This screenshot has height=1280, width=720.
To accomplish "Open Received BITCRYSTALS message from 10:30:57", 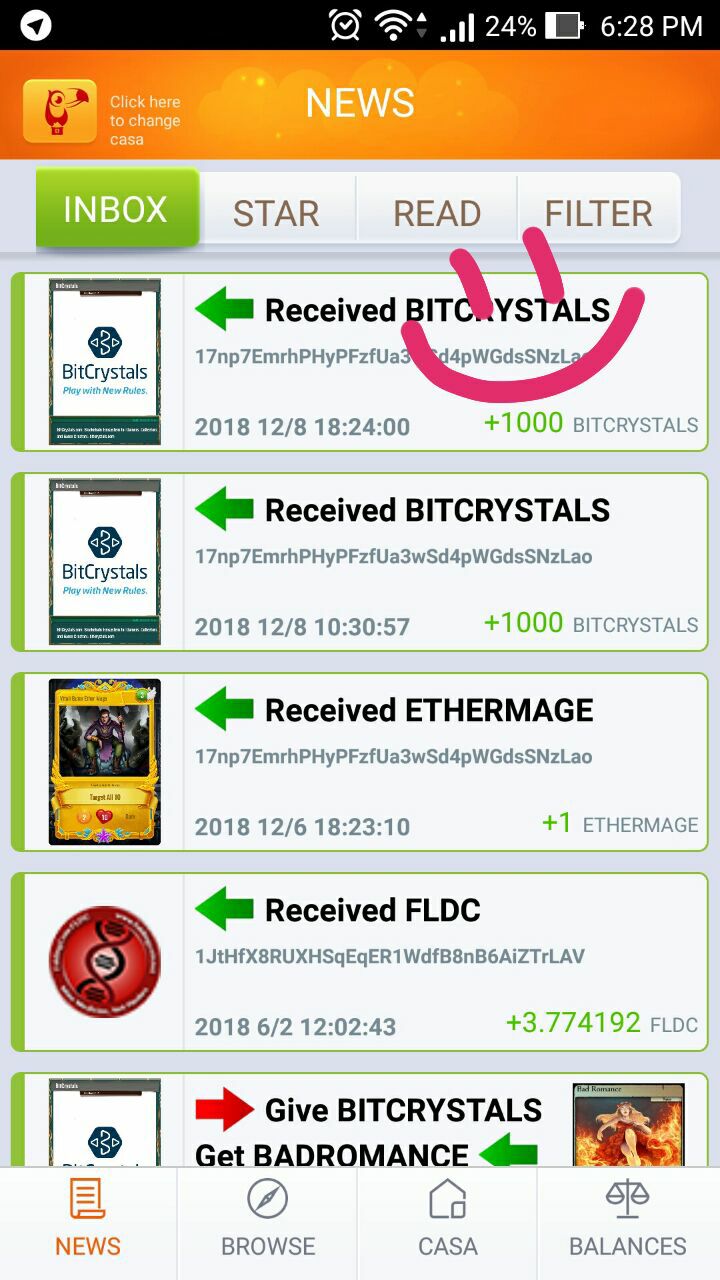I will pos(360,562).
